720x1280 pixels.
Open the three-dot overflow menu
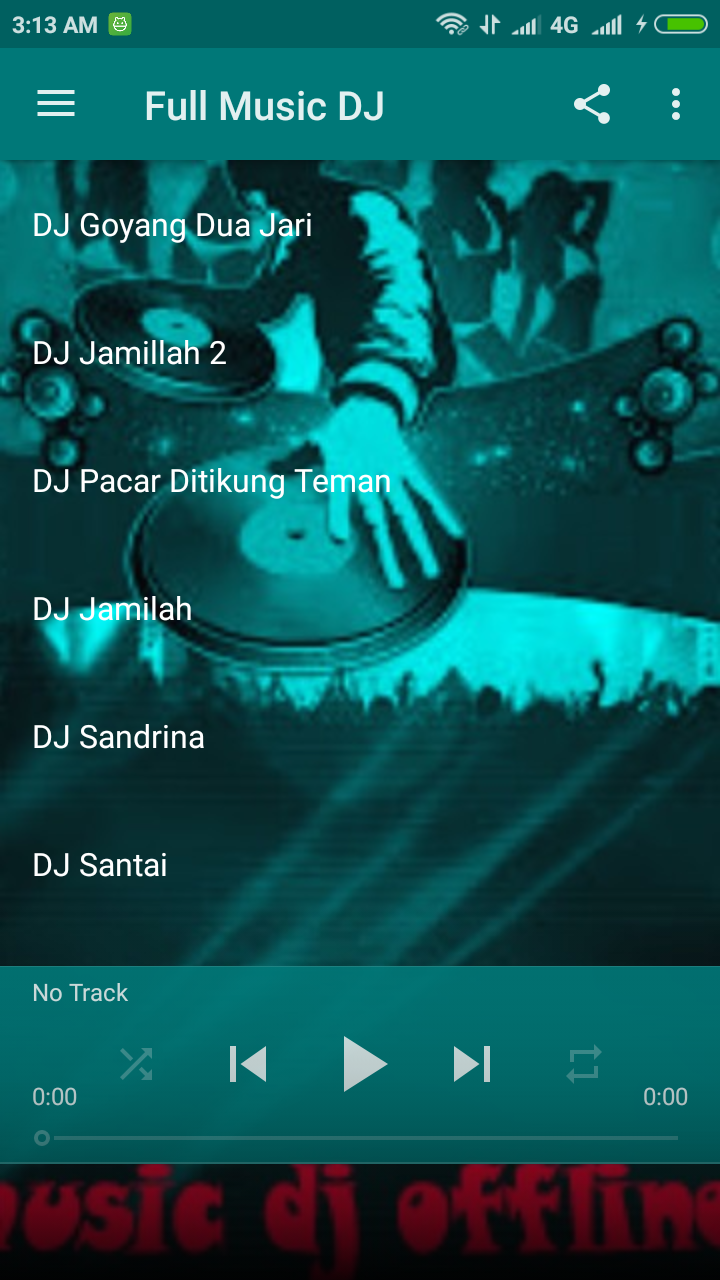[676, 104]
